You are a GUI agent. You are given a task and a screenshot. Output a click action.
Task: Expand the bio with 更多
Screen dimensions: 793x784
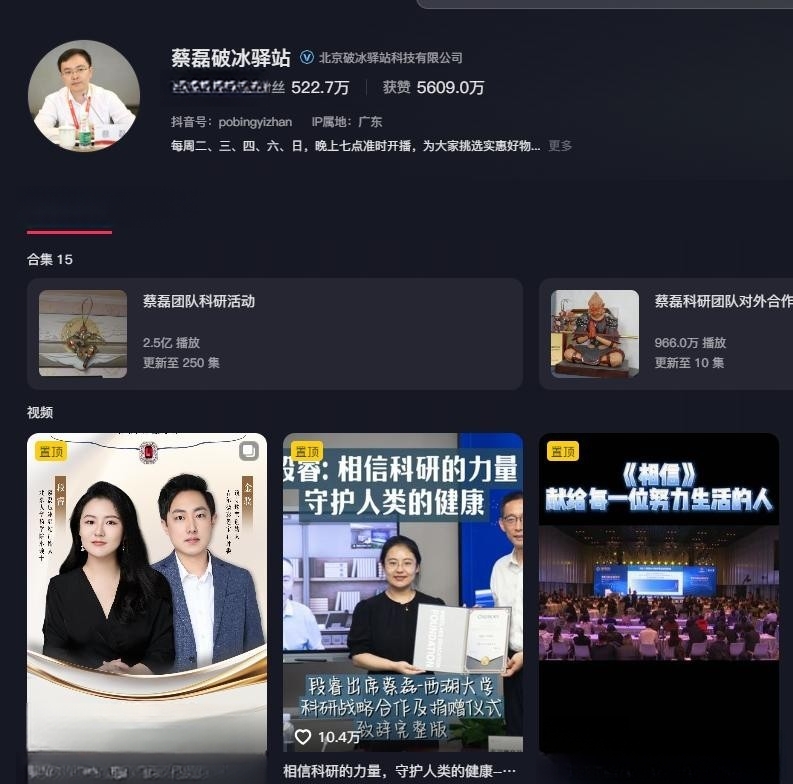point(560,145)
